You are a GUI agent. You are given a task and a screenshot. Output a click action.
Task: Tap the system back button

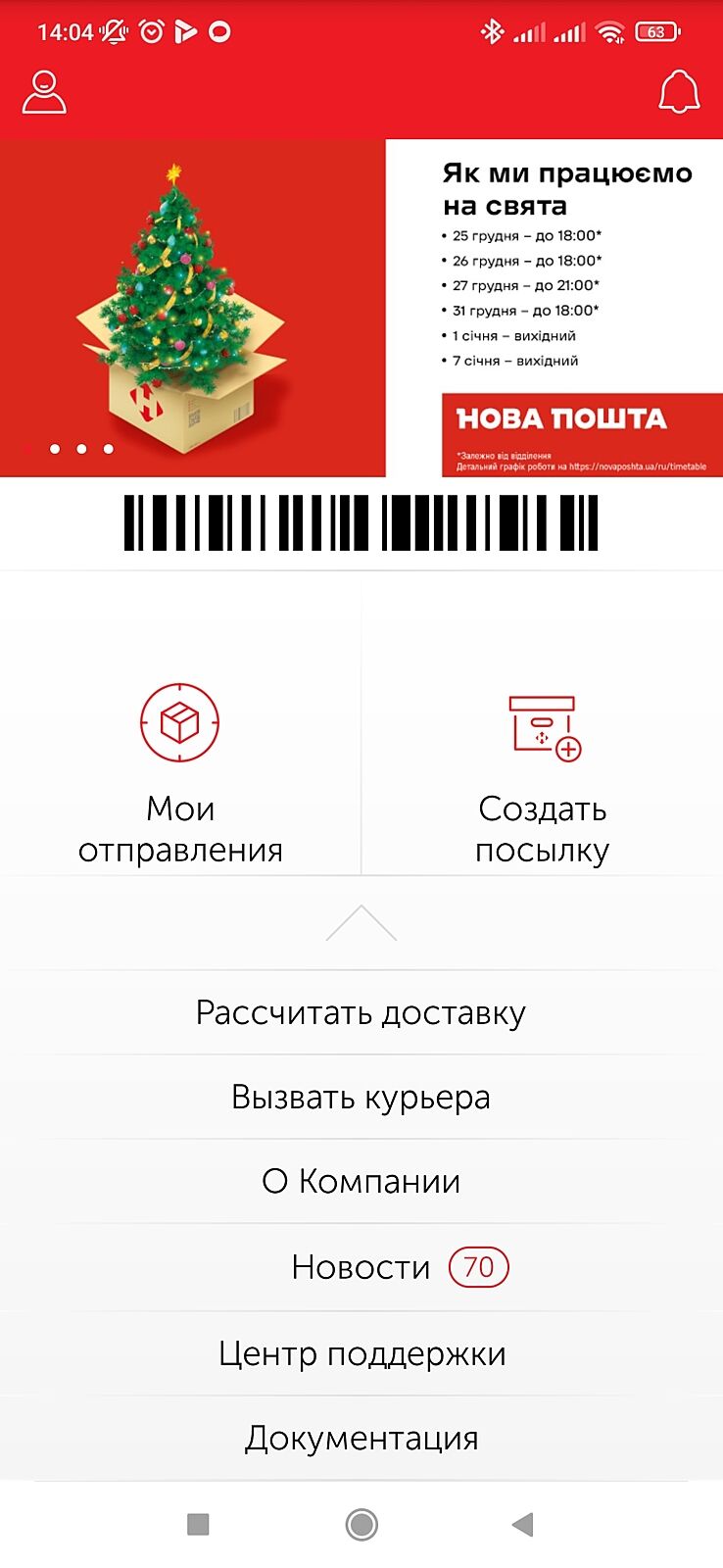(523, 1524)
